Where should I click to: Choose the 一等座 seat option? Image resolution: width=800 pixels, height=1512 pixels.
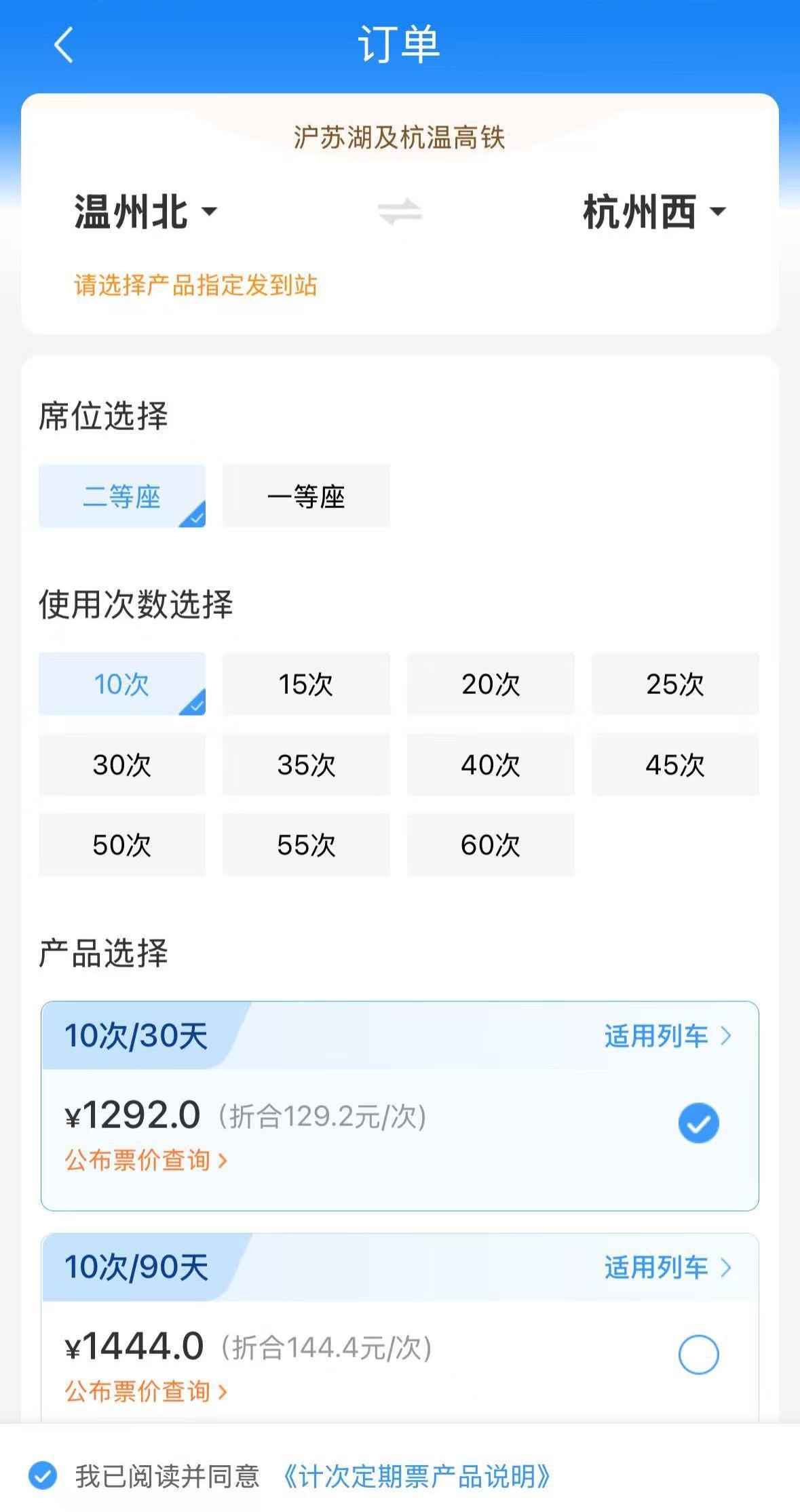pyautogui.click(x=306, y=497)
